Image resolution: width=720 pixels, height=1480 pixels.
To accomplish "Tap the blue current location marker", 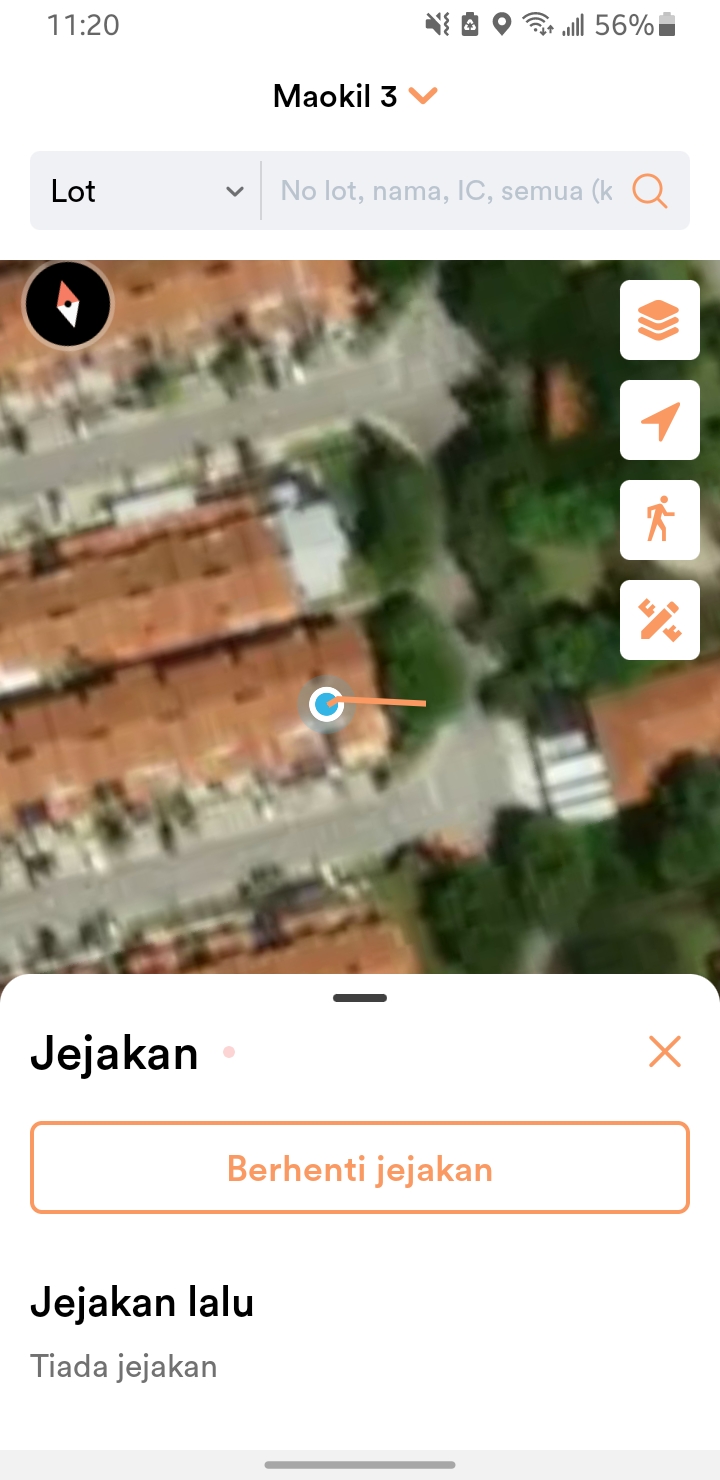I will coord(325,705).
